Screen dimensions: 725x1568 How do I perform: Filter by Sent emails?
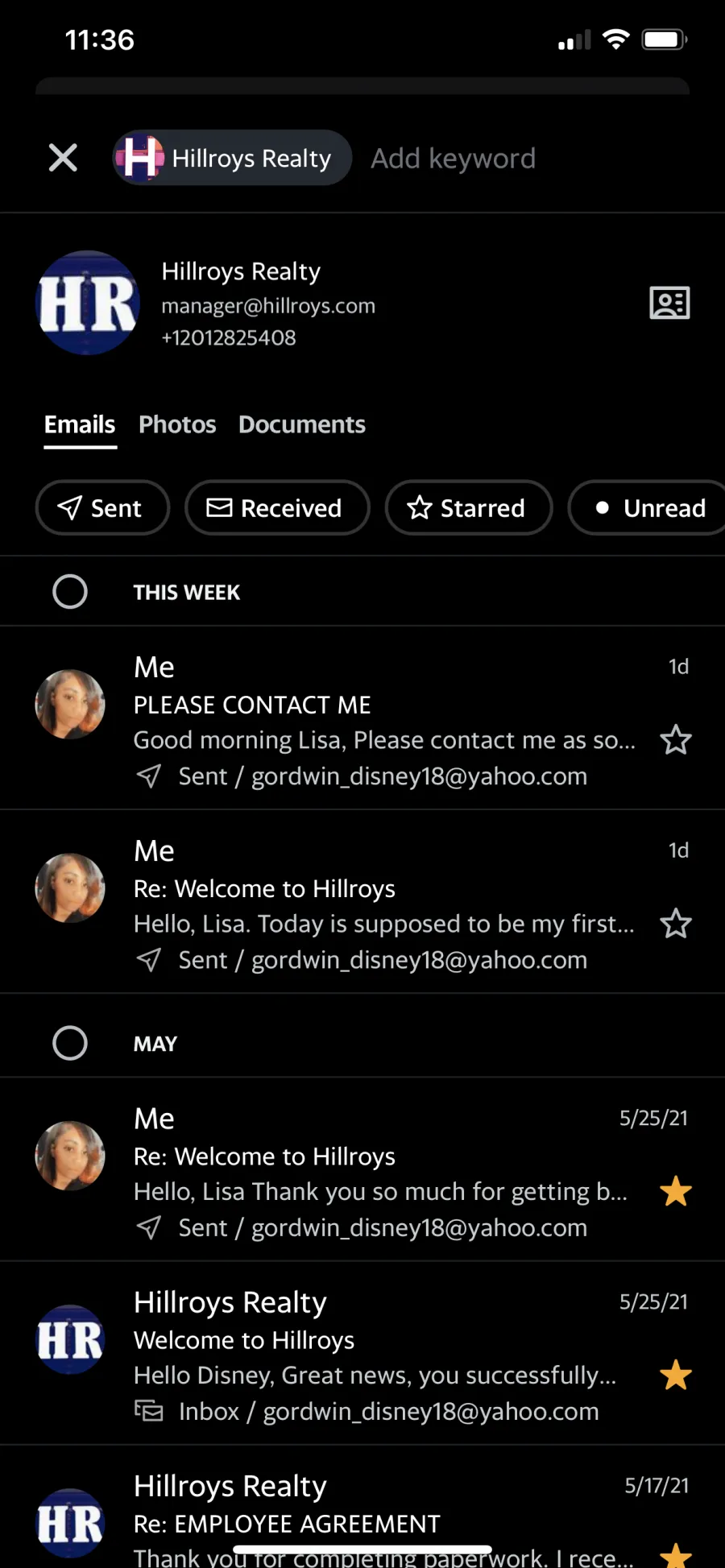(x=102, y=507)
